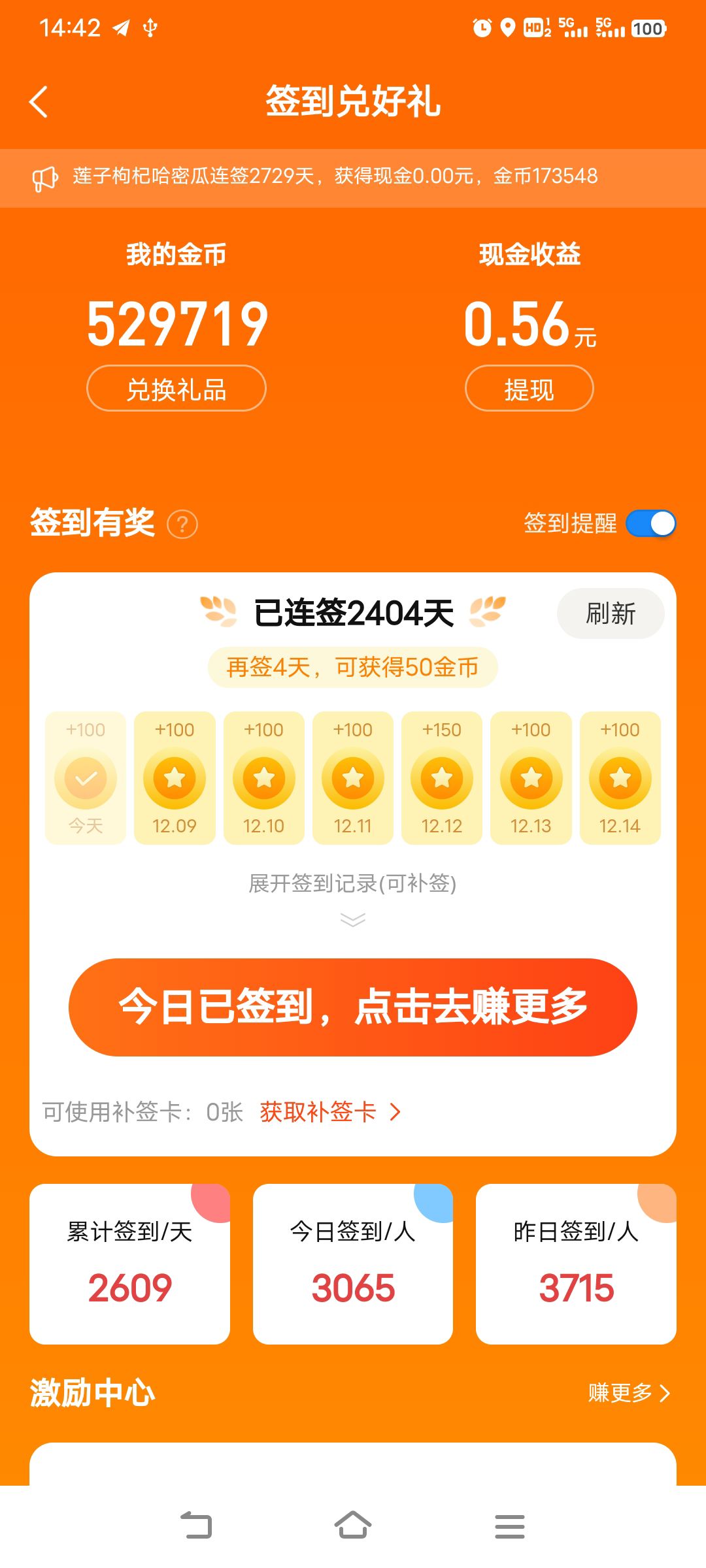Open 赚更多 in 激励中心
Screen dimensions: 706x1568
628,1393
